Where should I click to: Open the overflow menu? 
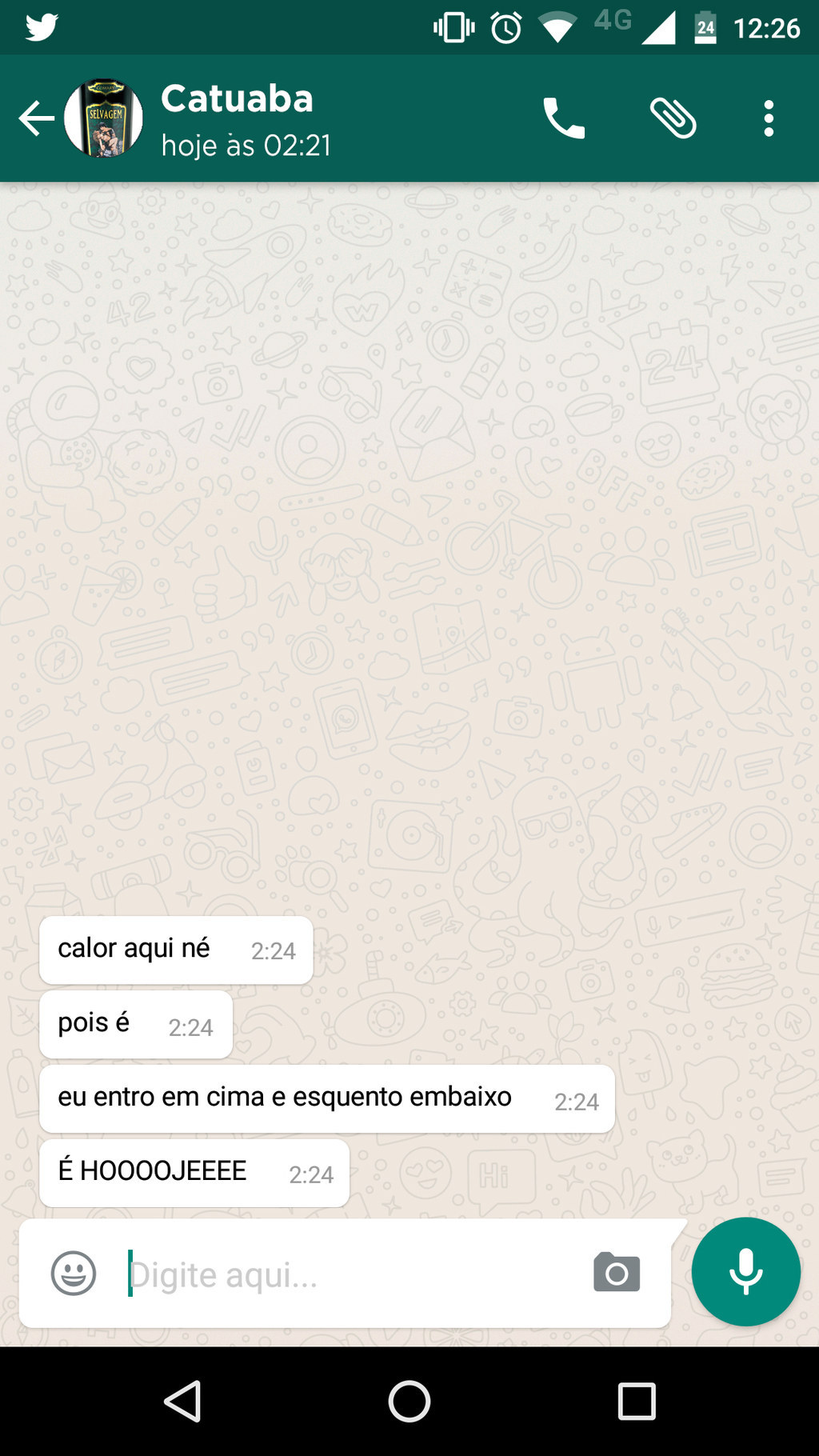[769, 118]
